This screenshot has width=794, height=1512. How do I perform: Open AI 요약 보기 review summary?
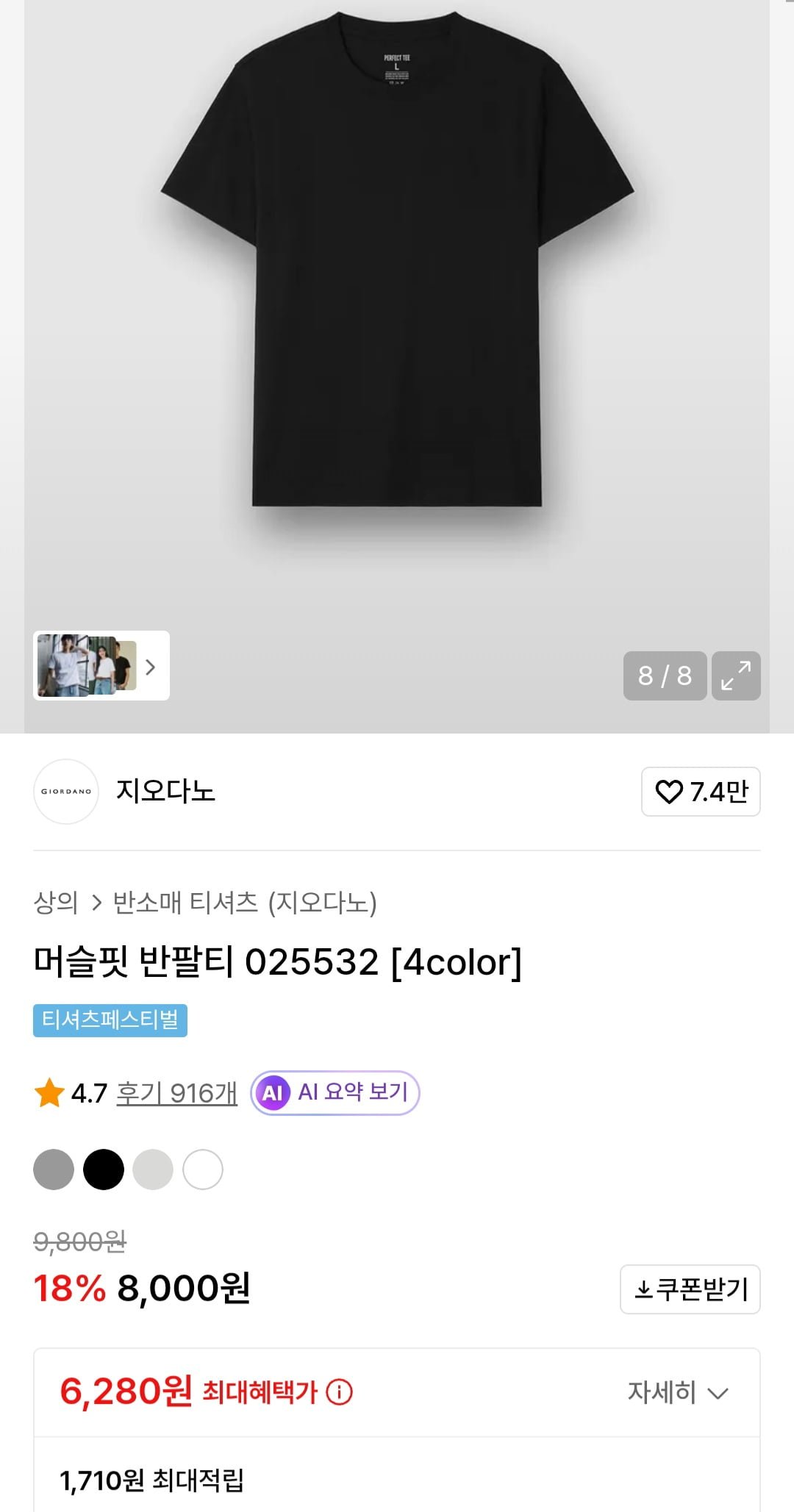pyautogui.click(x=335, y=1093)
